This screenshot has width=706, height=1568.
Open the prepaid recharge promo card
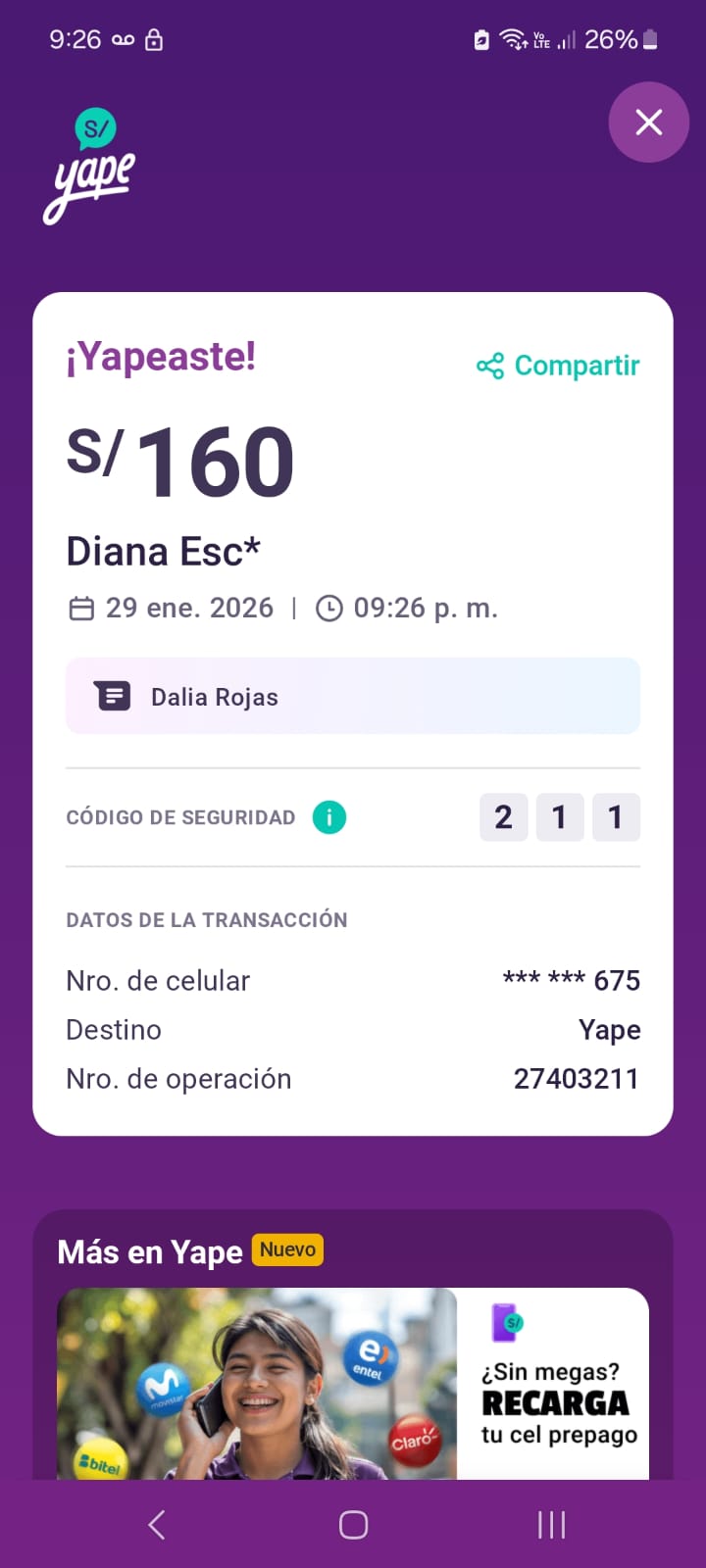353,1383
